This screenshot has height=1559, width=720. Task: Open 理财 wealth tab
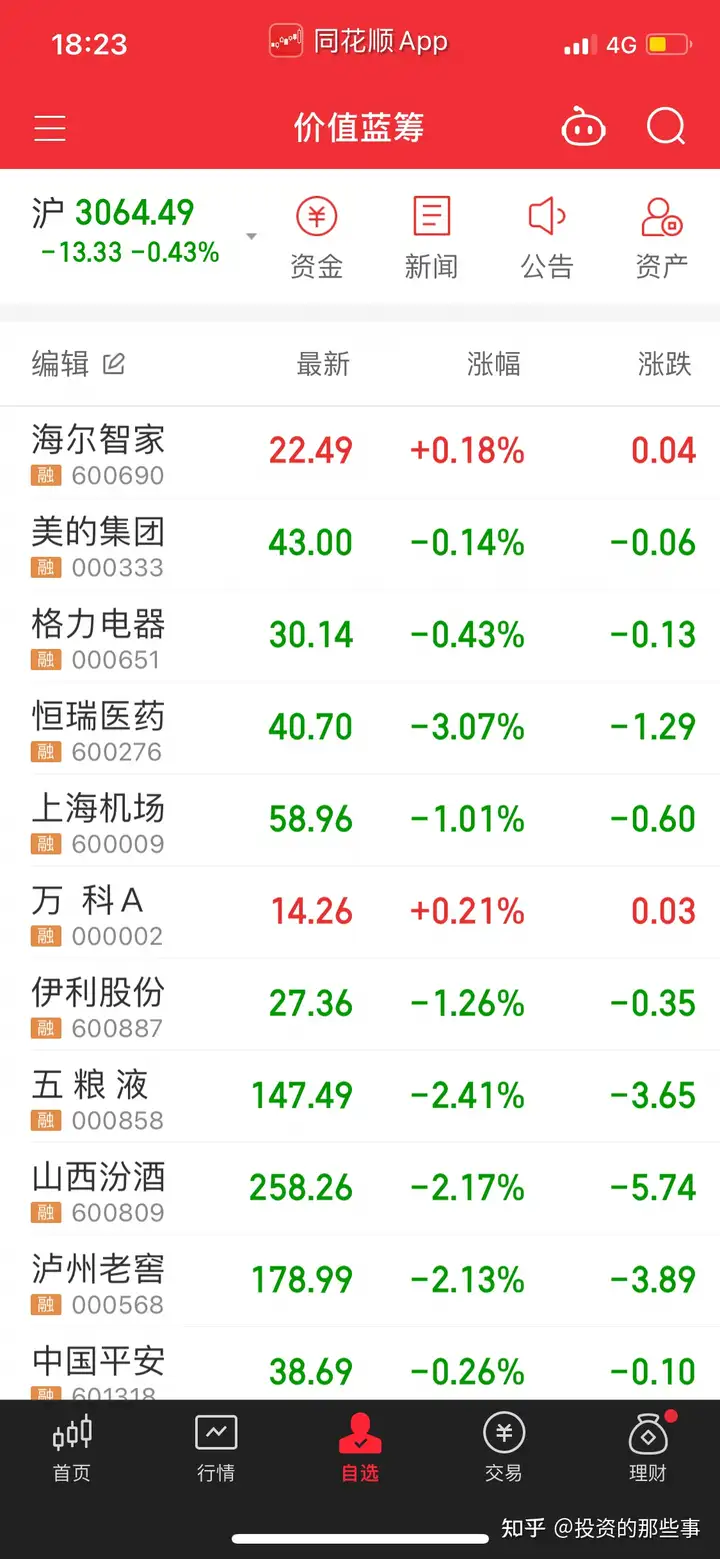point(648,1448)
